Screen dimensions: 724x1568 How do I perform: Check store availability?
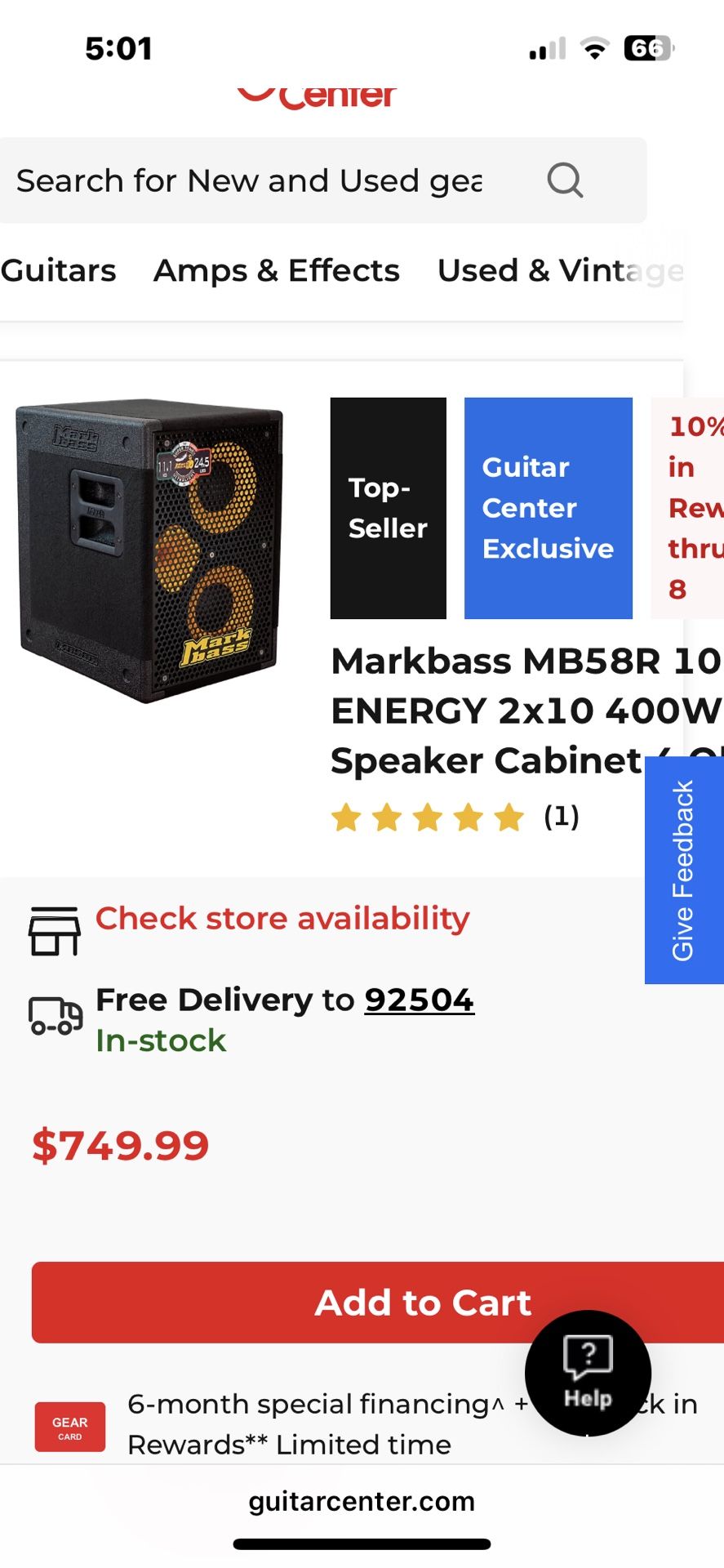click(282, 919)
